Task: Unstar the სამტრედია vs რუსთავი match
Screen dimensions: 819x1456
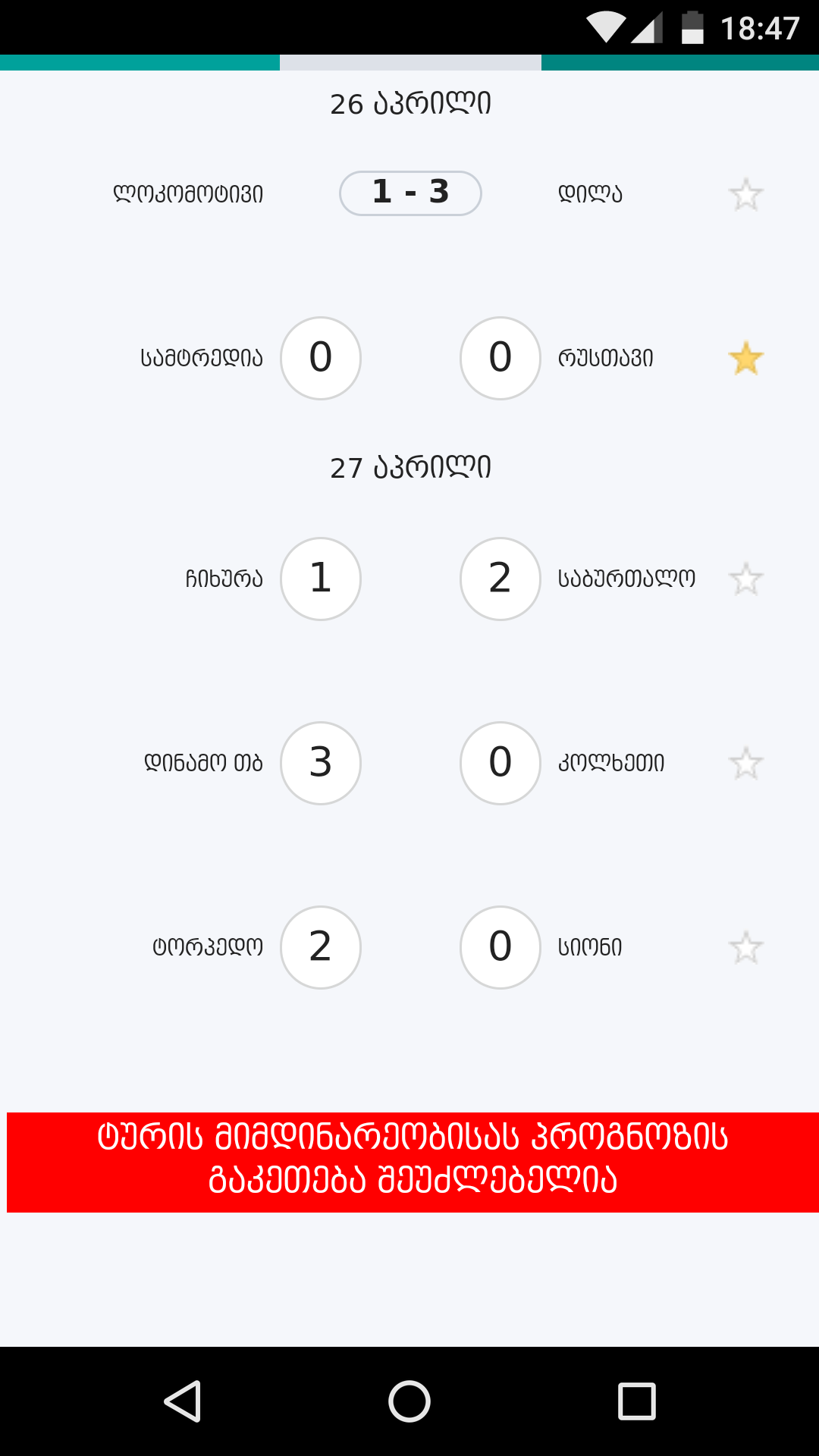Action: click(x=746, y=358)
